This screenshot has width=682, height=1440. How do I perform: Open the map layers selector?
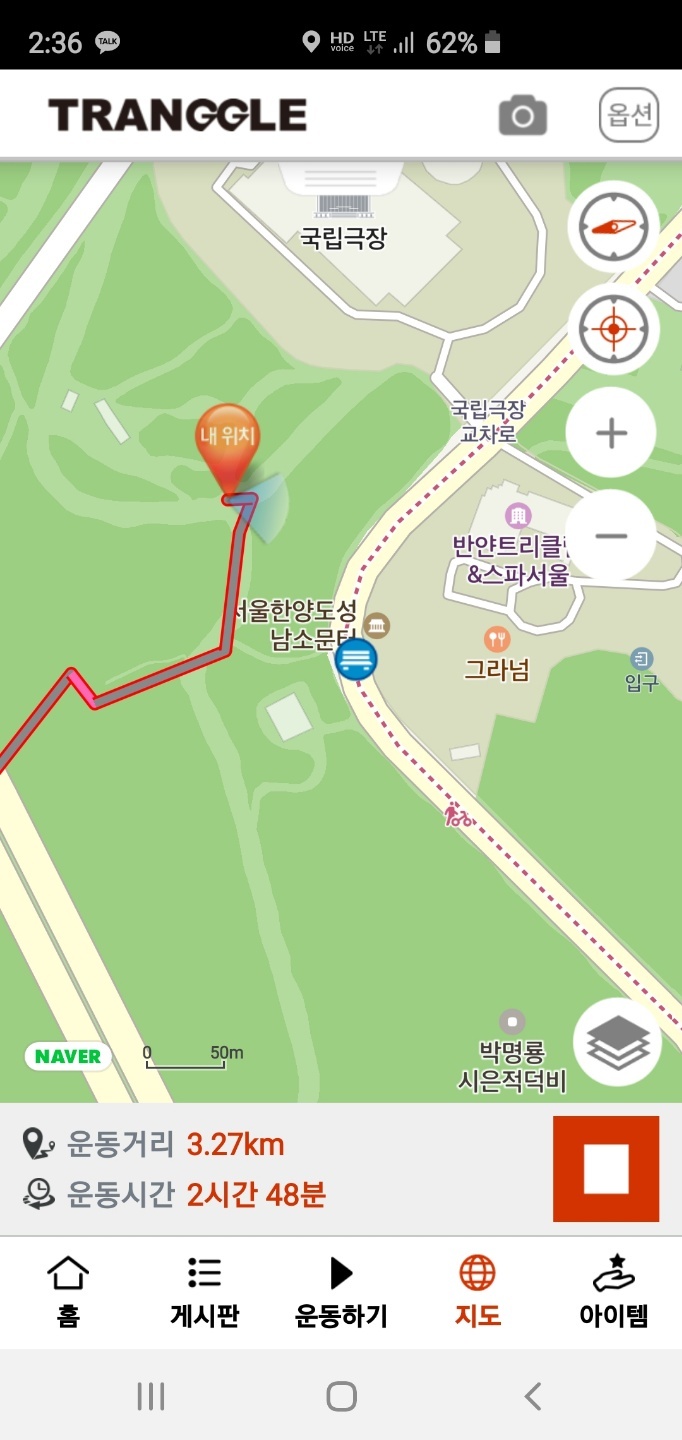[x=617, y=1043]
